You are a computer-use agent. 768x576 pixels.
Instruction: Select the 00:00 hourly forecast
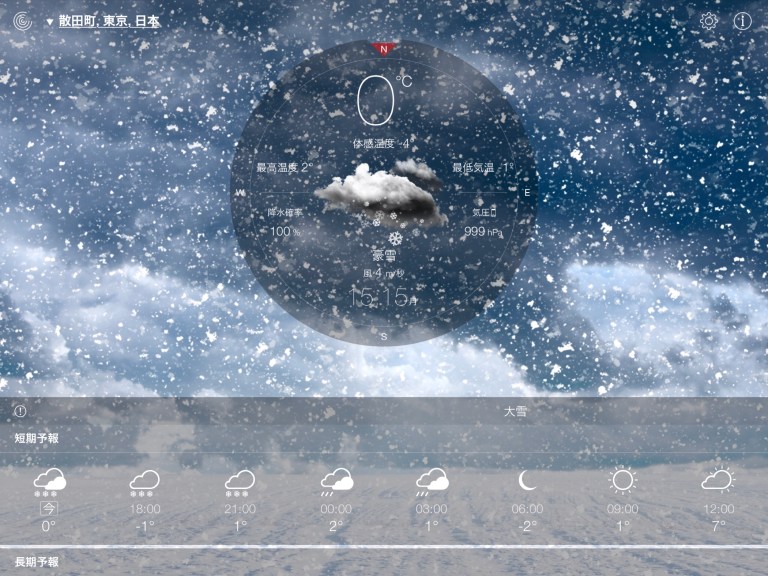pyautogui.click(x=336, y=502)
